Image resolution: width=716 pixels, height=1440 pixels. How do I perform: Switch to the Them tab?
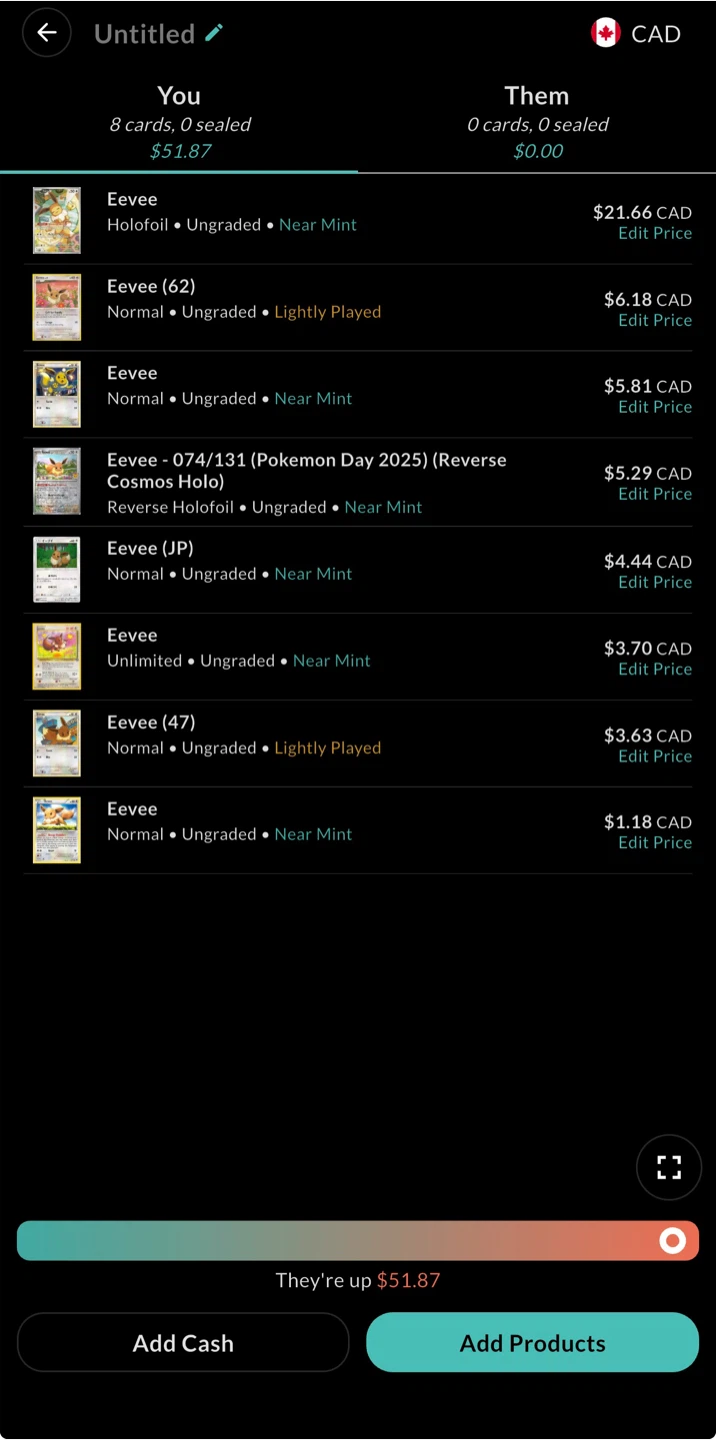(x=537, y=122)
